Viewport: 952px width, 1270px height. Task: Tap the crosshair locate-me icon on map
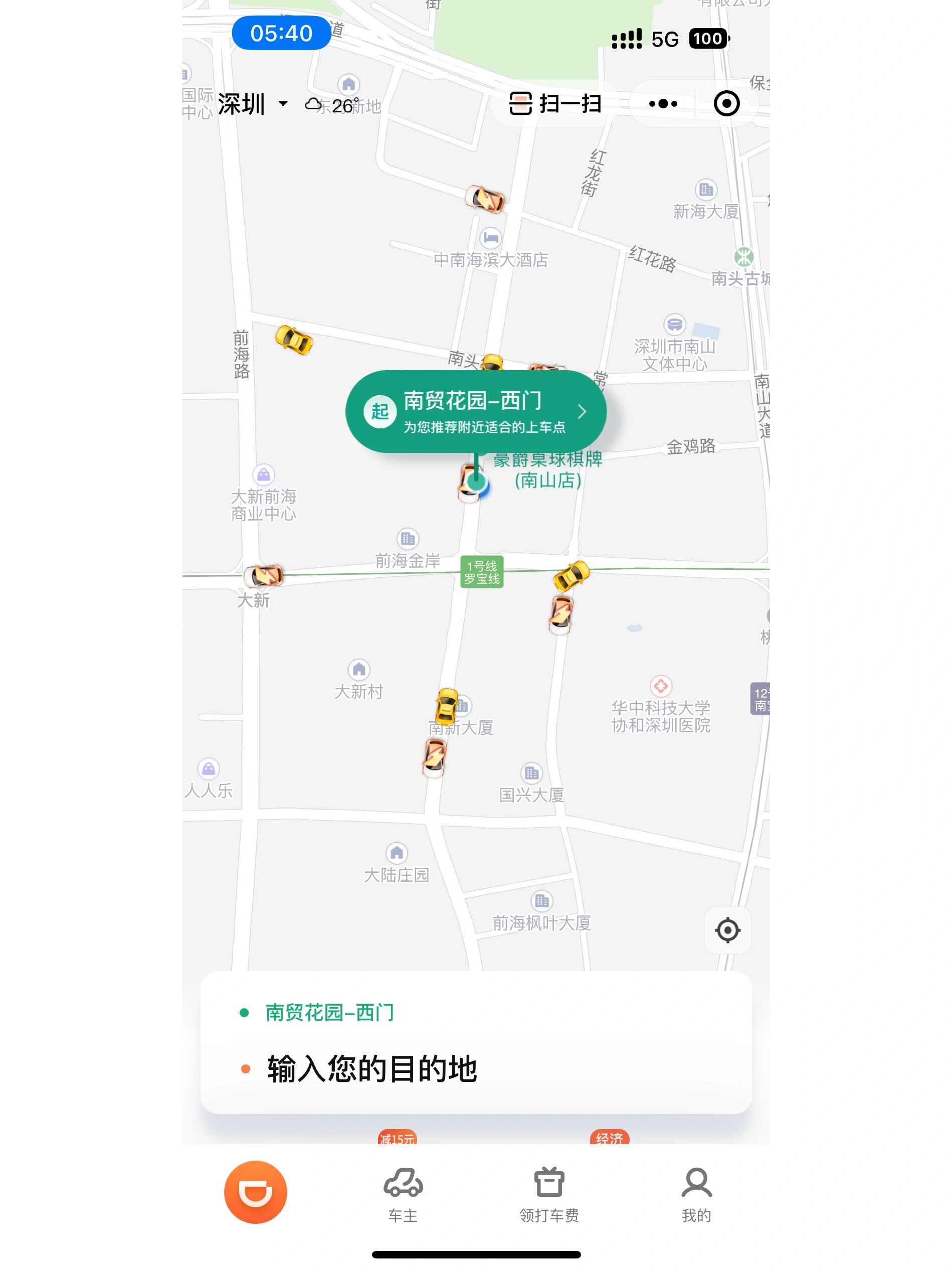pyautogui.click(x=727, y=931)
